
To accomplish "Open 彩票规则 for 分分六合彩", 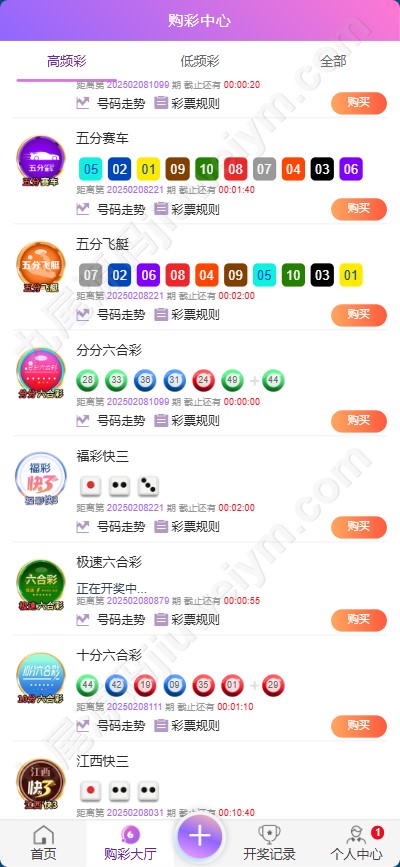I will click(x=186, y=421).
